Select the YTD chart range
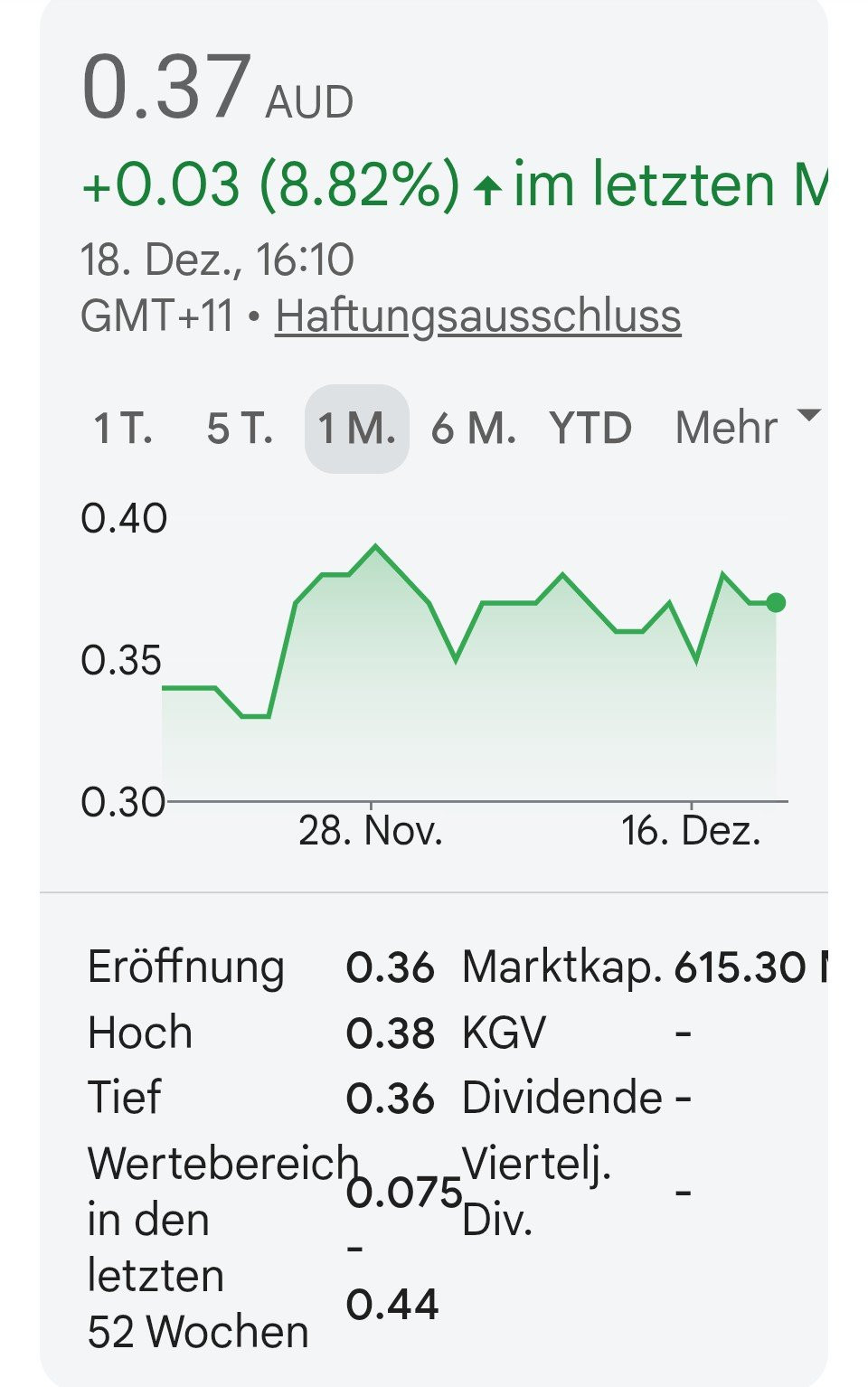 tap(590, 429)
